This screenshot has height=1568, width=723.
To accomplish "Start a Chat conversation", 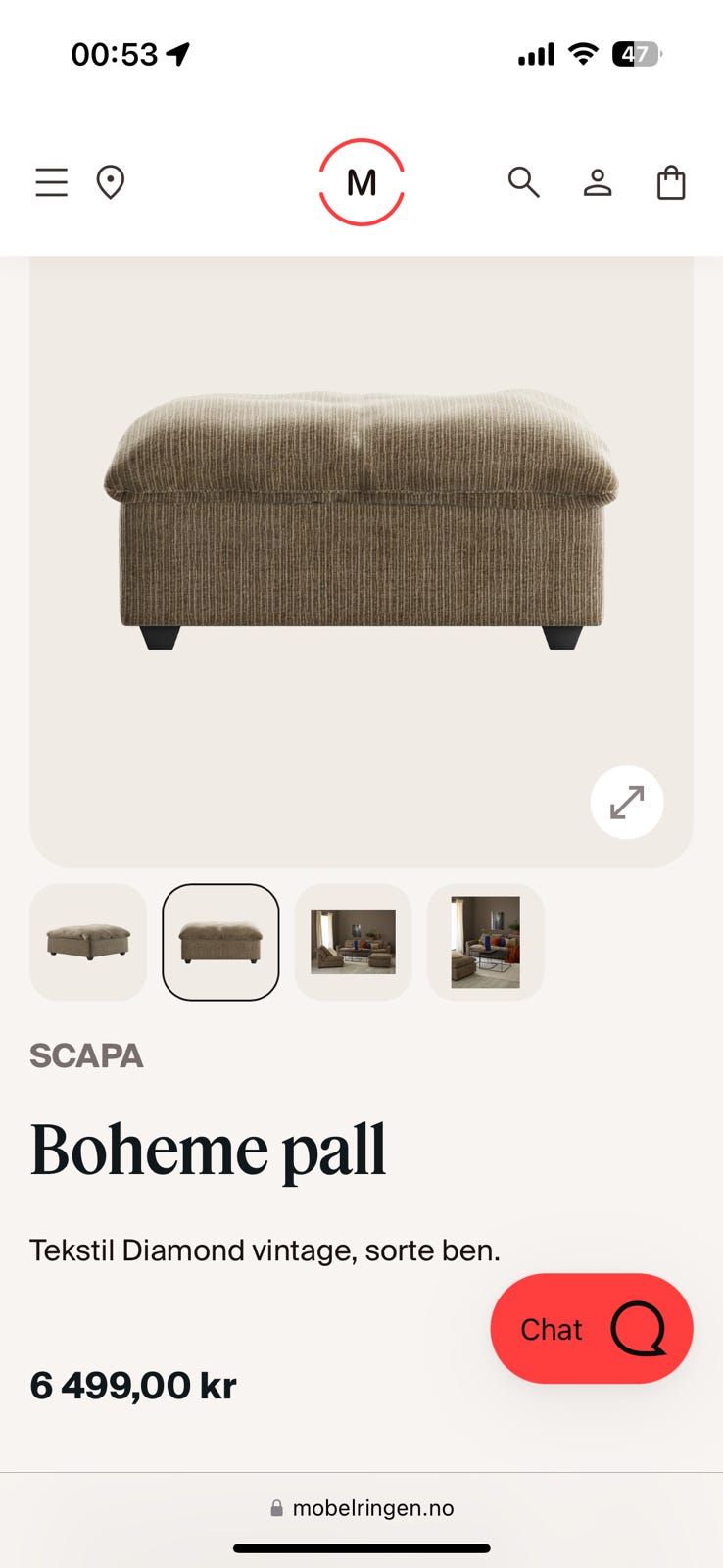I will tap(592, 1329).
